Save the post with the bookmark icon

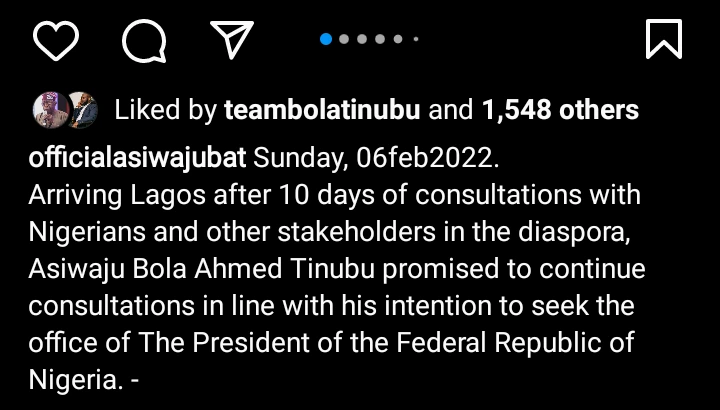(x=664, y=39)
